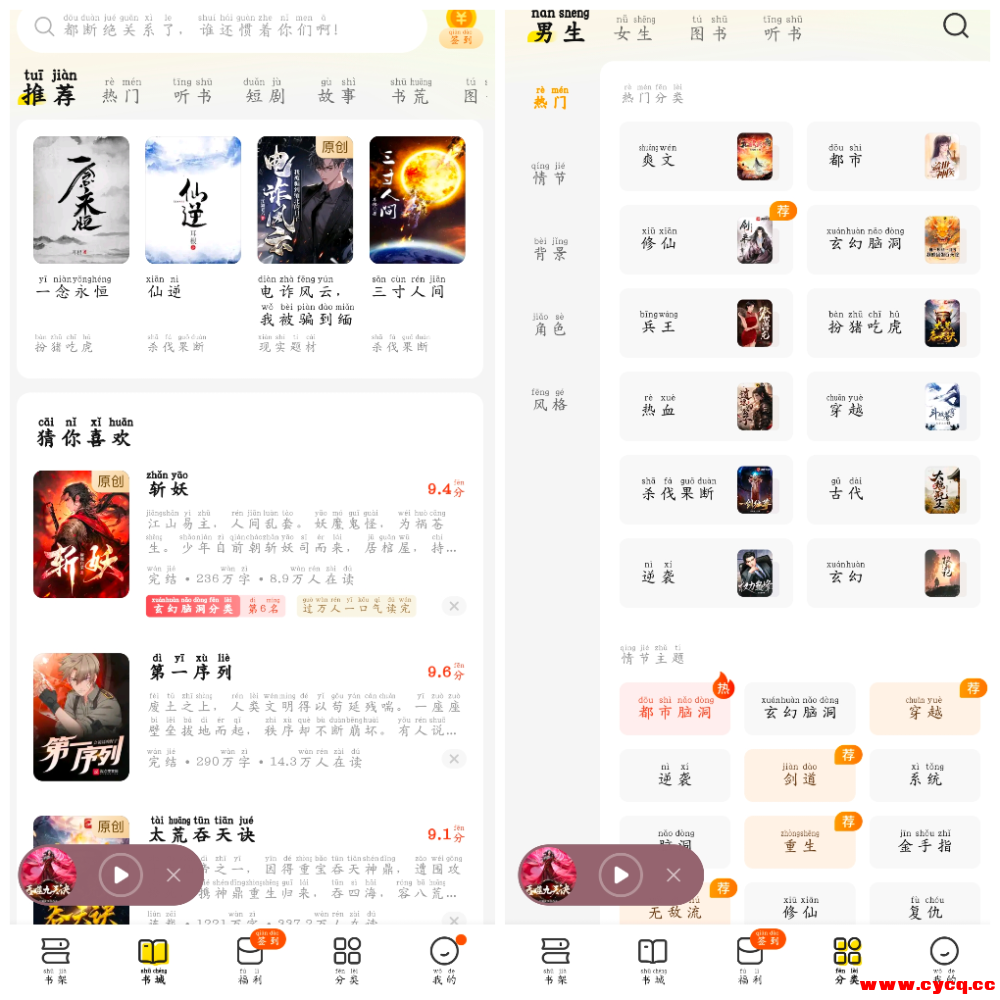
Task: Select 角色 in the category sidebar
Action: 549,326
